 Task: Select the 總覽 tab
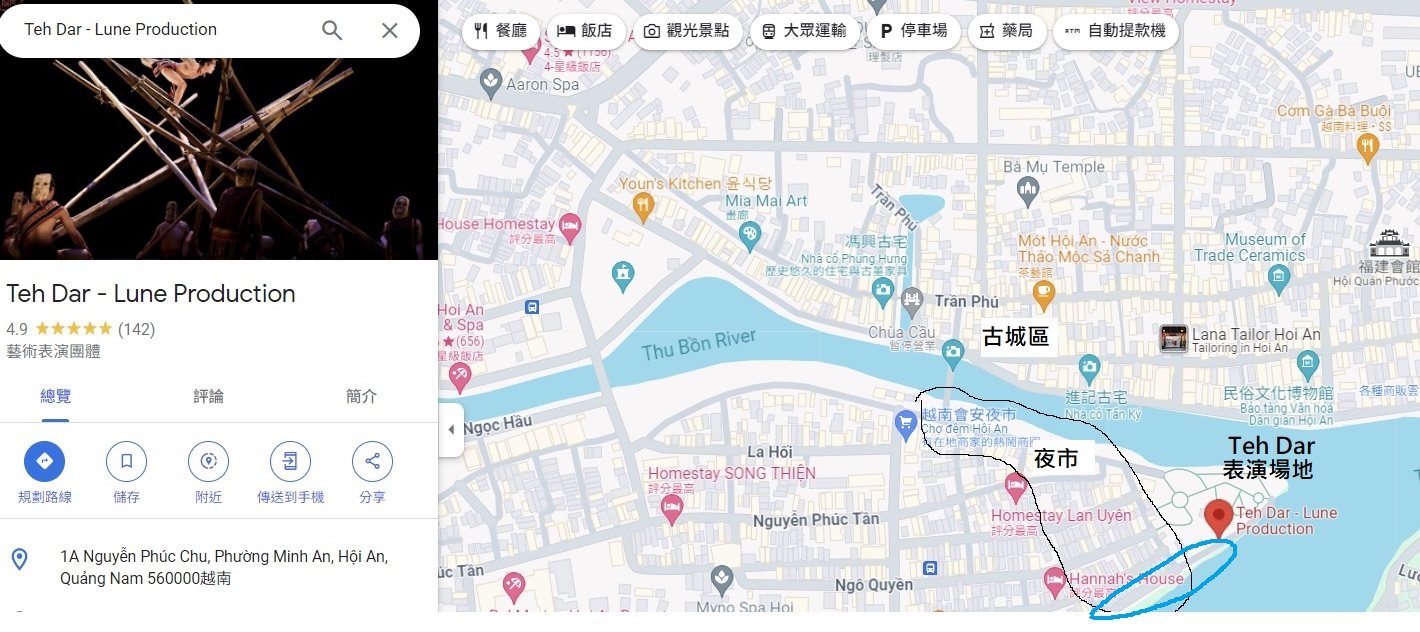[55, 396]
